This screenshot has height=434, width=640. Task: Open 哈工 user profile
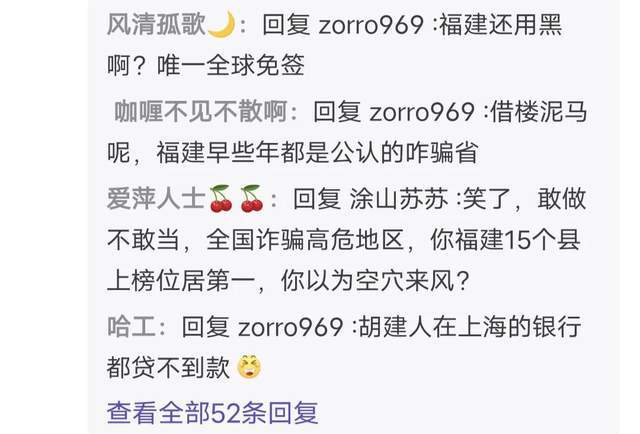click(x=131, y=327)
